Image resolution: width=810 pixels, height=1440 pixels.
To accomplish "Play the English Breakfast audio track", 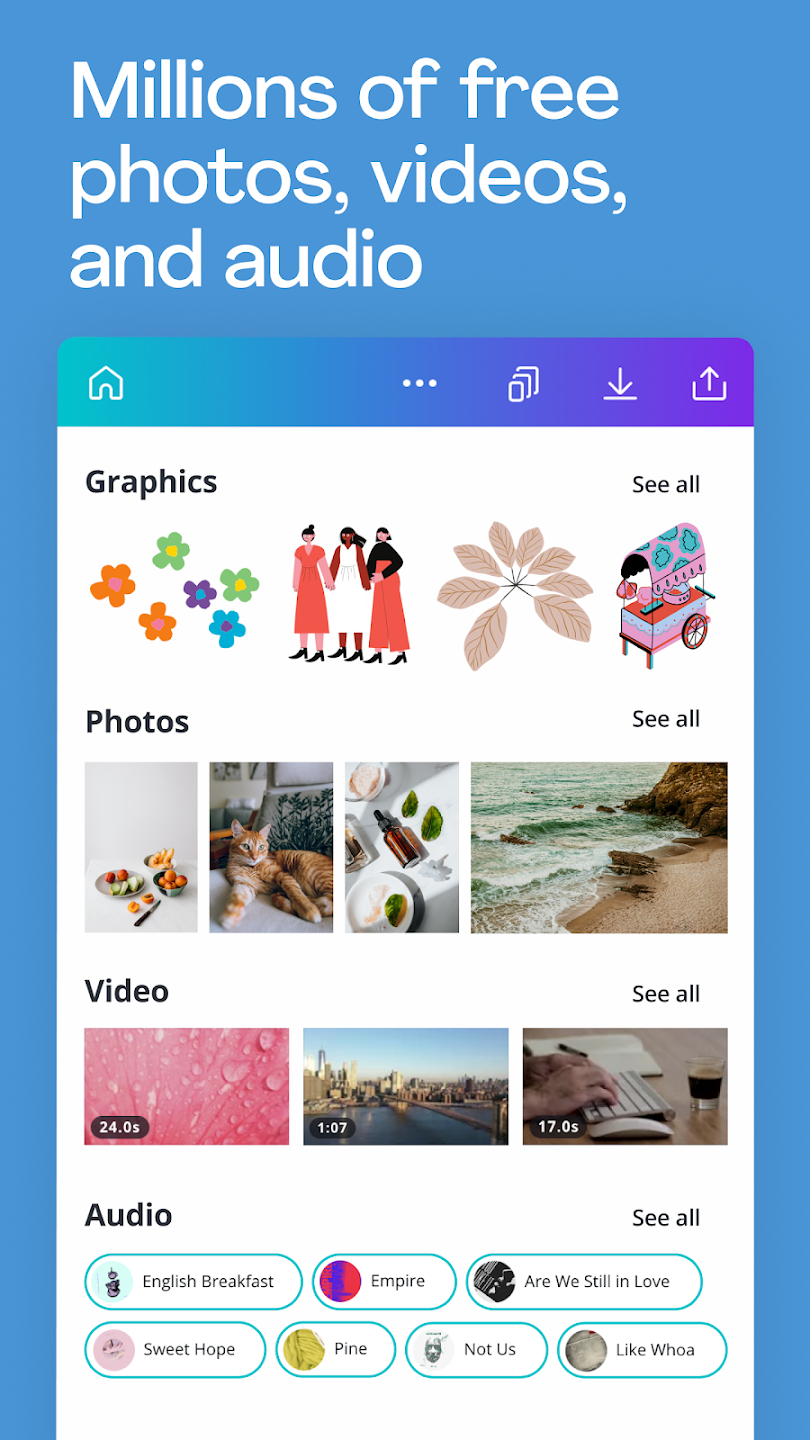I will point(193,1281).
